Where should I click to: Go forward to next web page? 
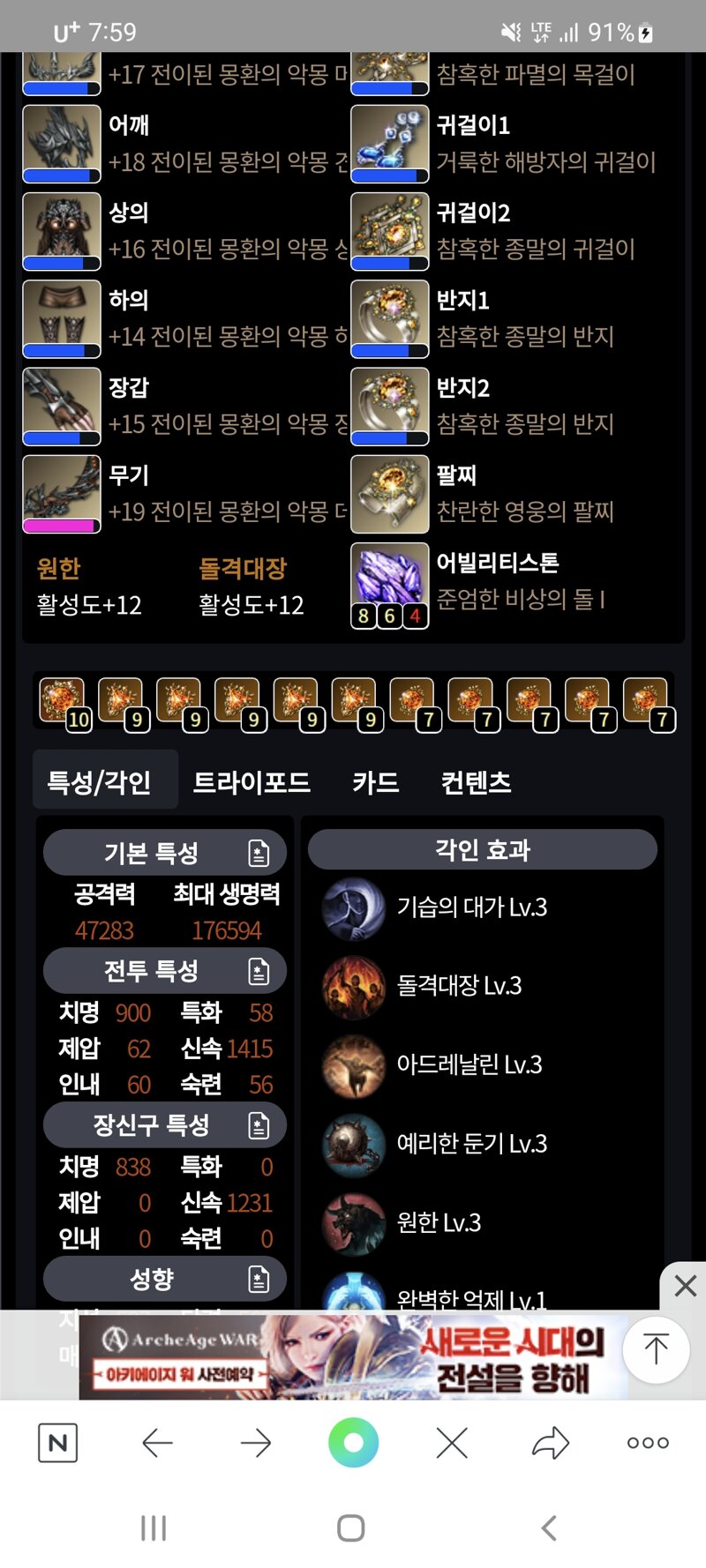pos(256,1443)
